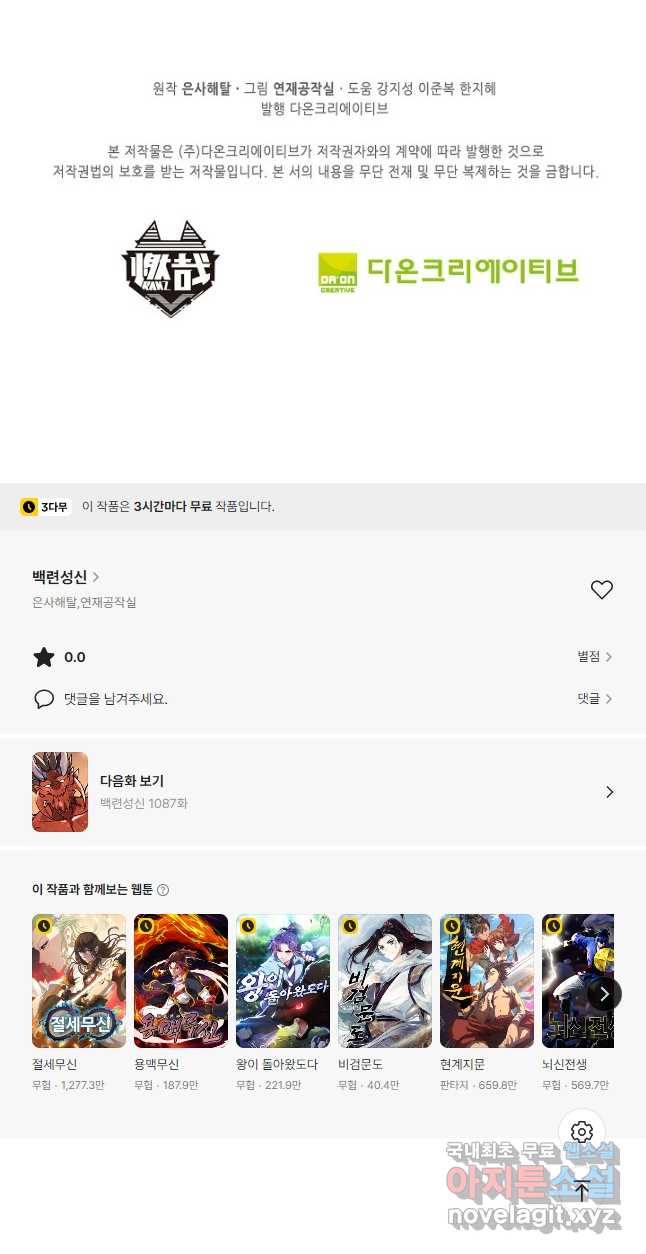Open the 별점 rating section
The height and width of the screenshot is (1254, 646).
coord(594,657)
